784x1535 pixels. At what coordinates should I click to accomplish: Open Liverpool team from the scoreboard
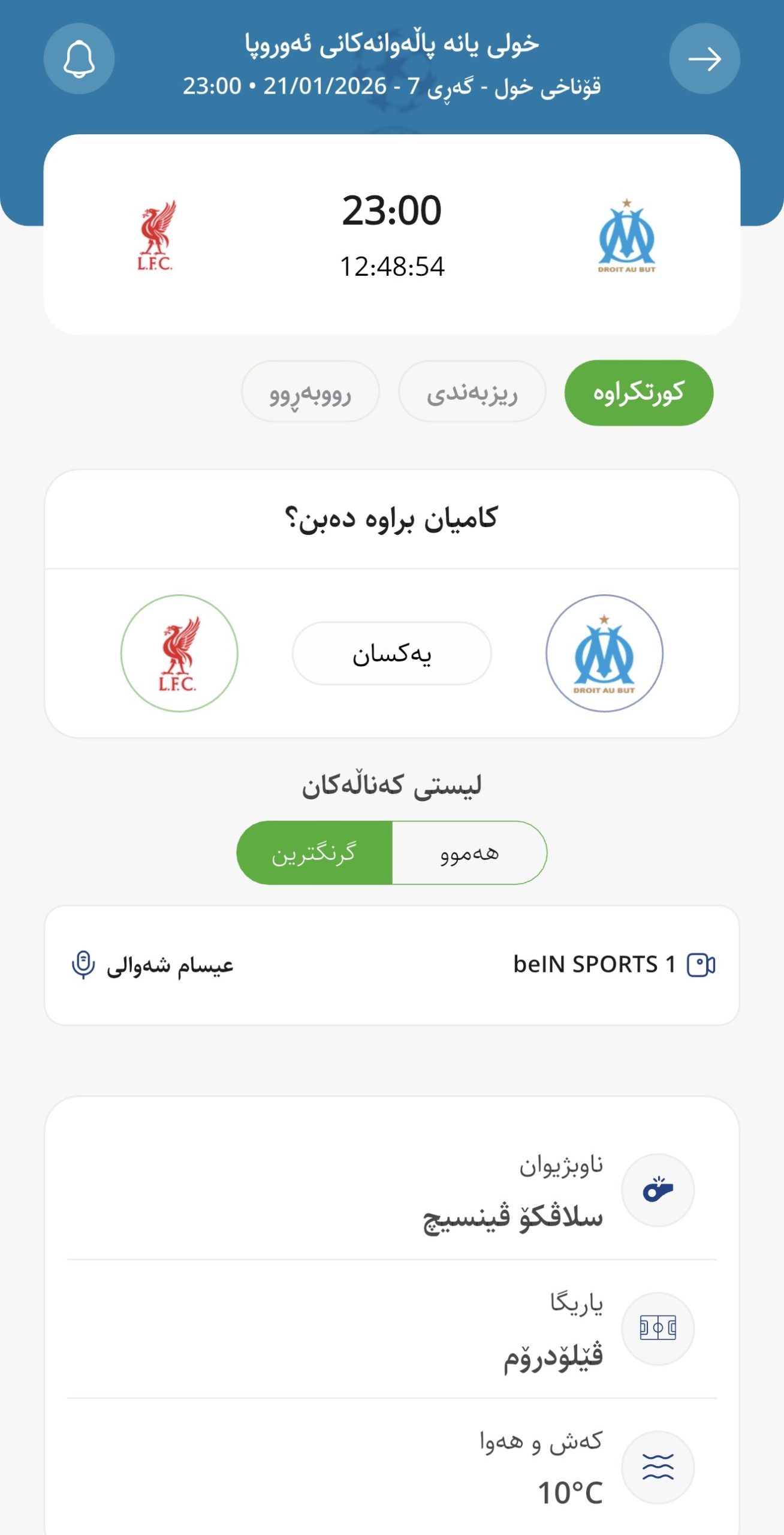click(x=156, y=236)
